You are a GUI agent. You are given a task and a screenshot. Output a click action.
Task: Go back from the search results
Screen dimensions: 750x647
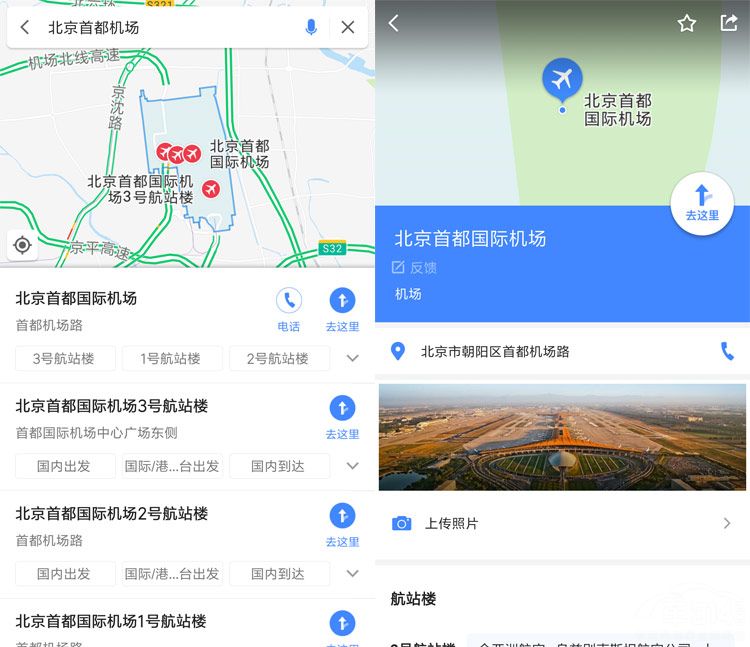click(x=25, y=28)
